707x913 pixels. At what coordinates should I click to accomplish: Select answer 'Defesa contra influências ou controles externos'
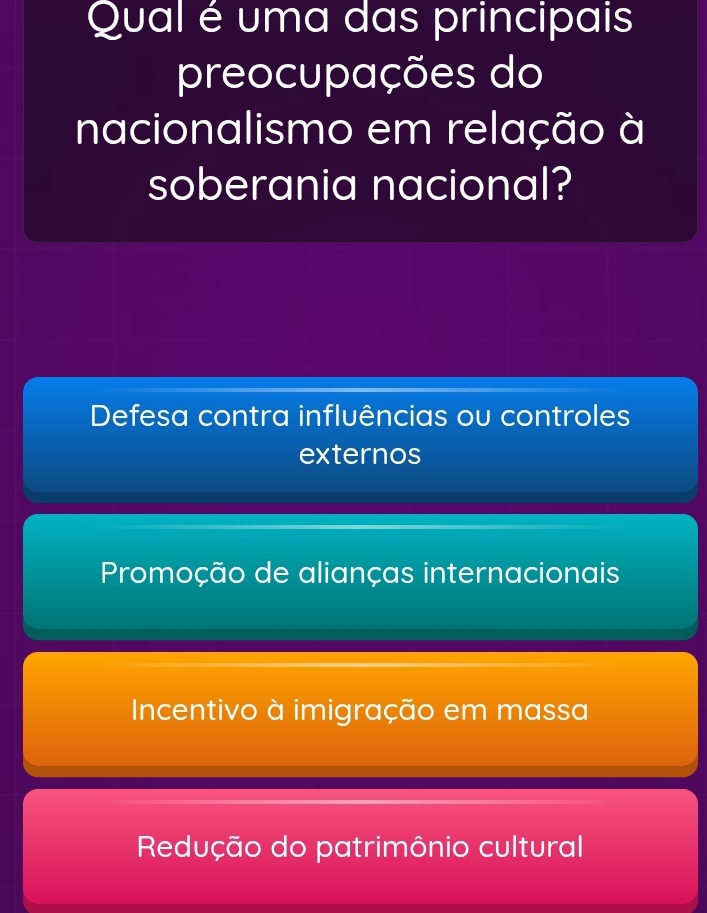click(x=360, y=435)
